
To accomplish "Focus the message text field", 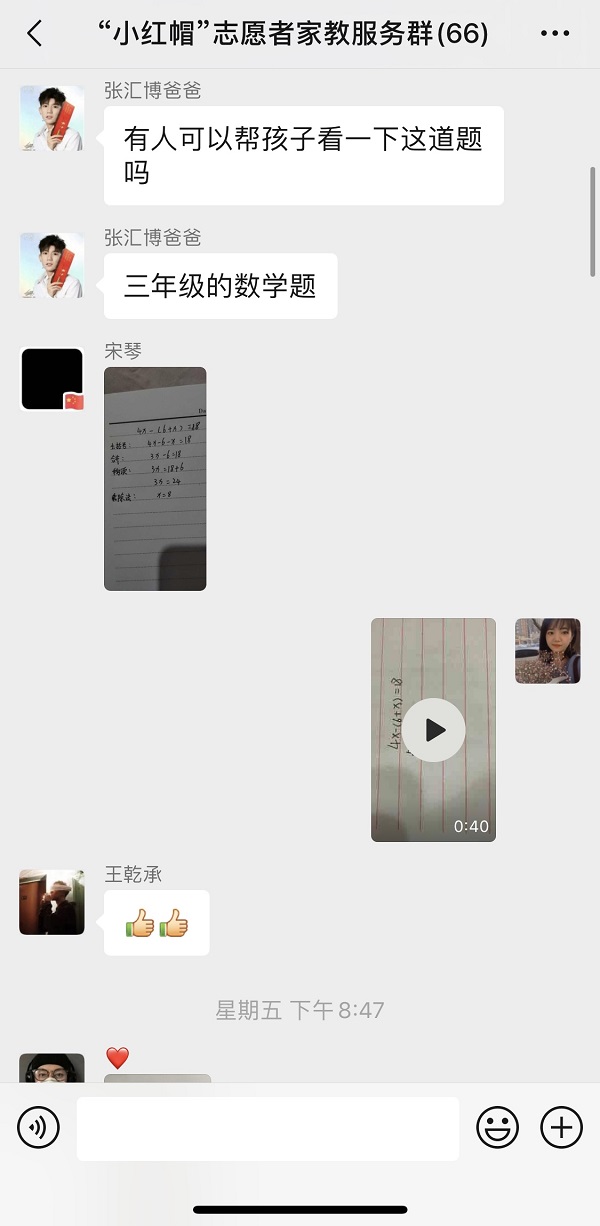I will point(268,1129).
